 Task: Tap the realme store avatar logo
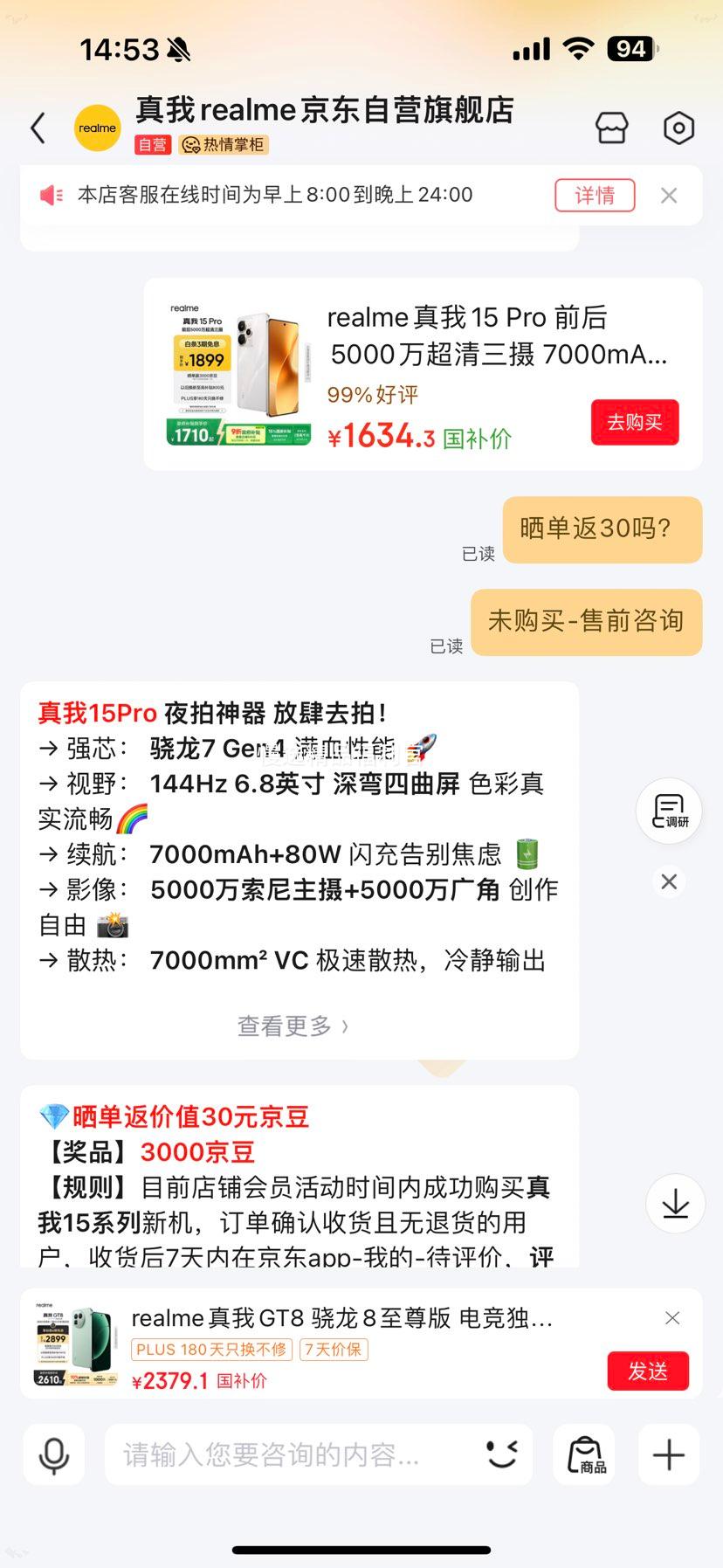[x=97, y=128]
